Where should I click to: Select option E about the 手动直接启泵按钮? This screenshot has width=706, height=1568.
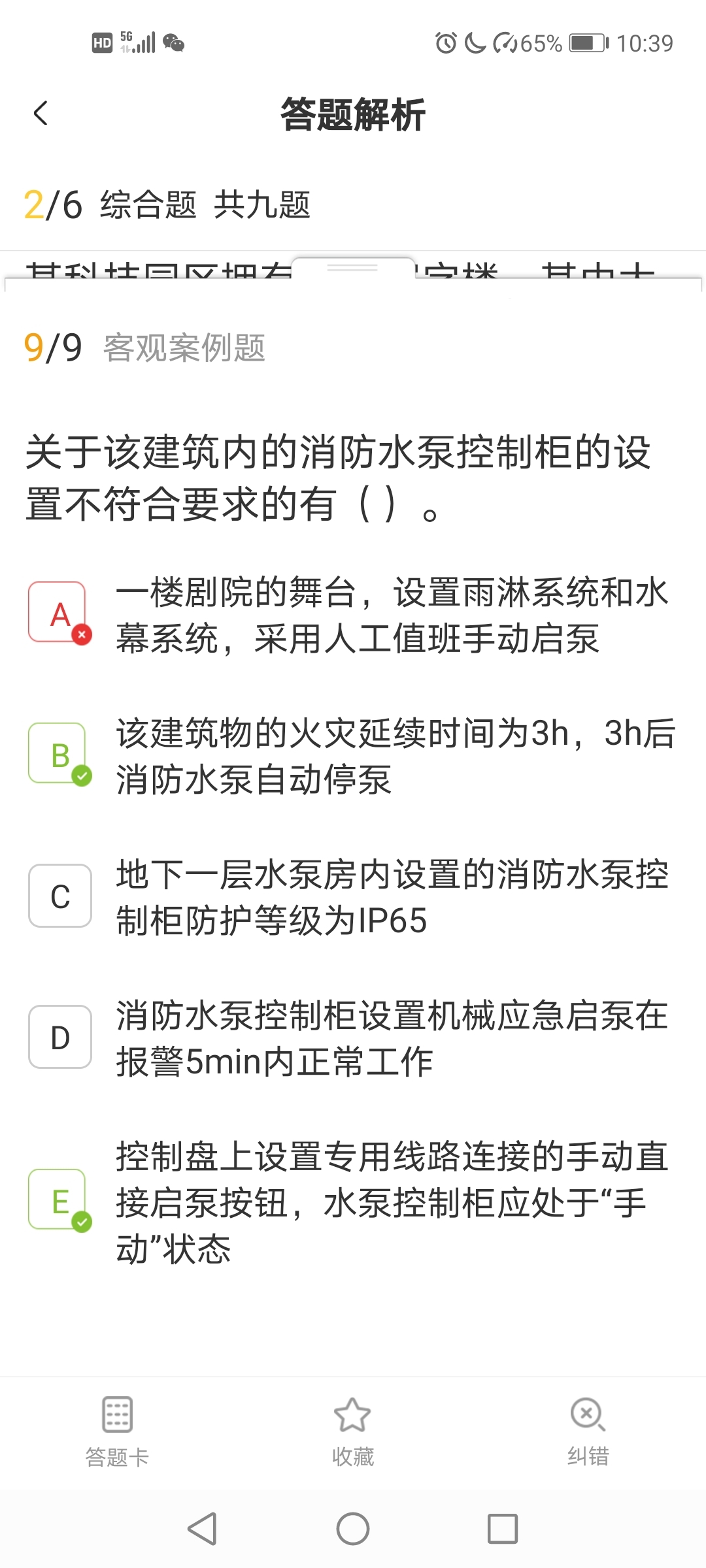[x=353, y=1201]
